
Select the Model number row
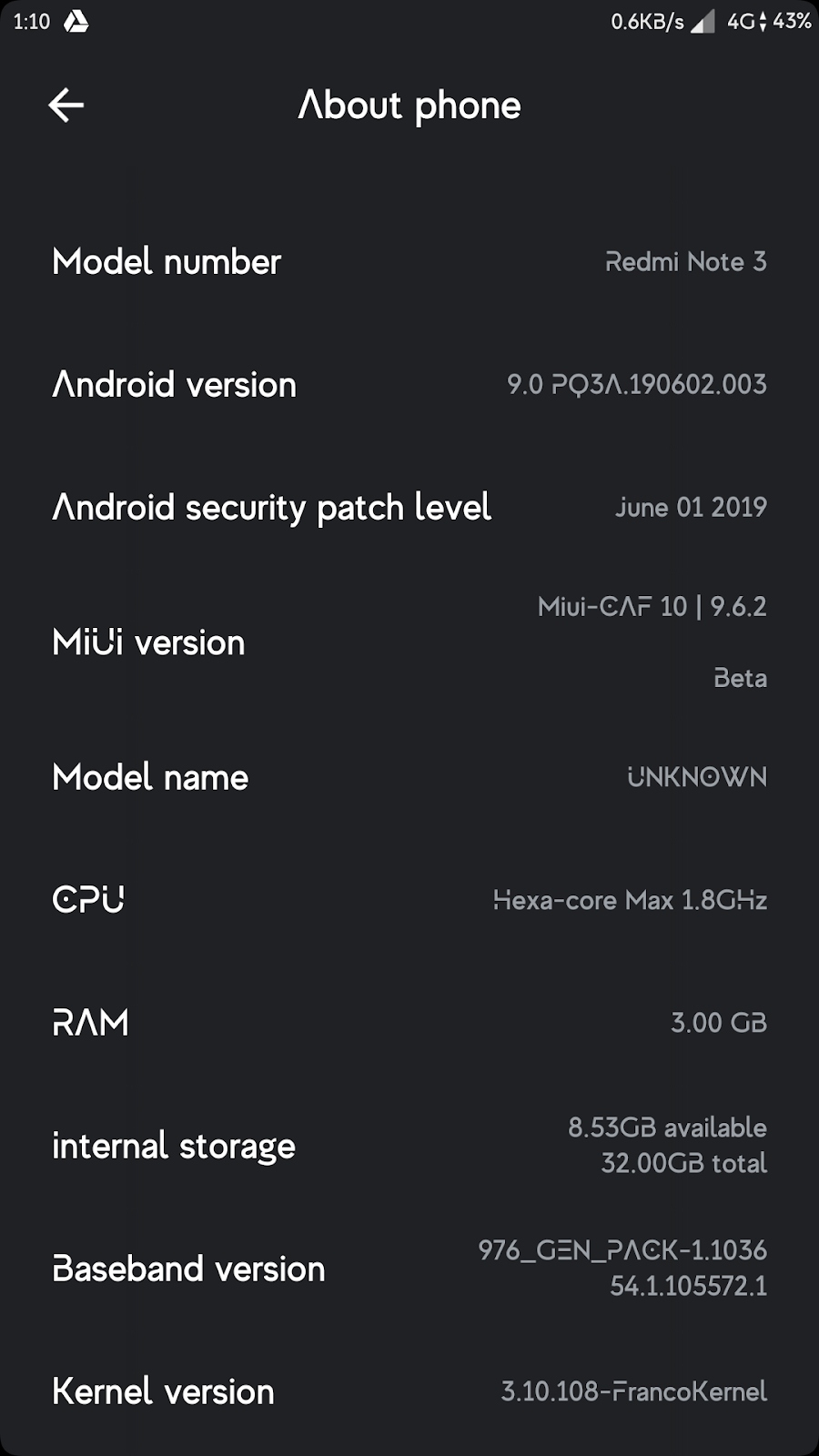pos(409,262)
